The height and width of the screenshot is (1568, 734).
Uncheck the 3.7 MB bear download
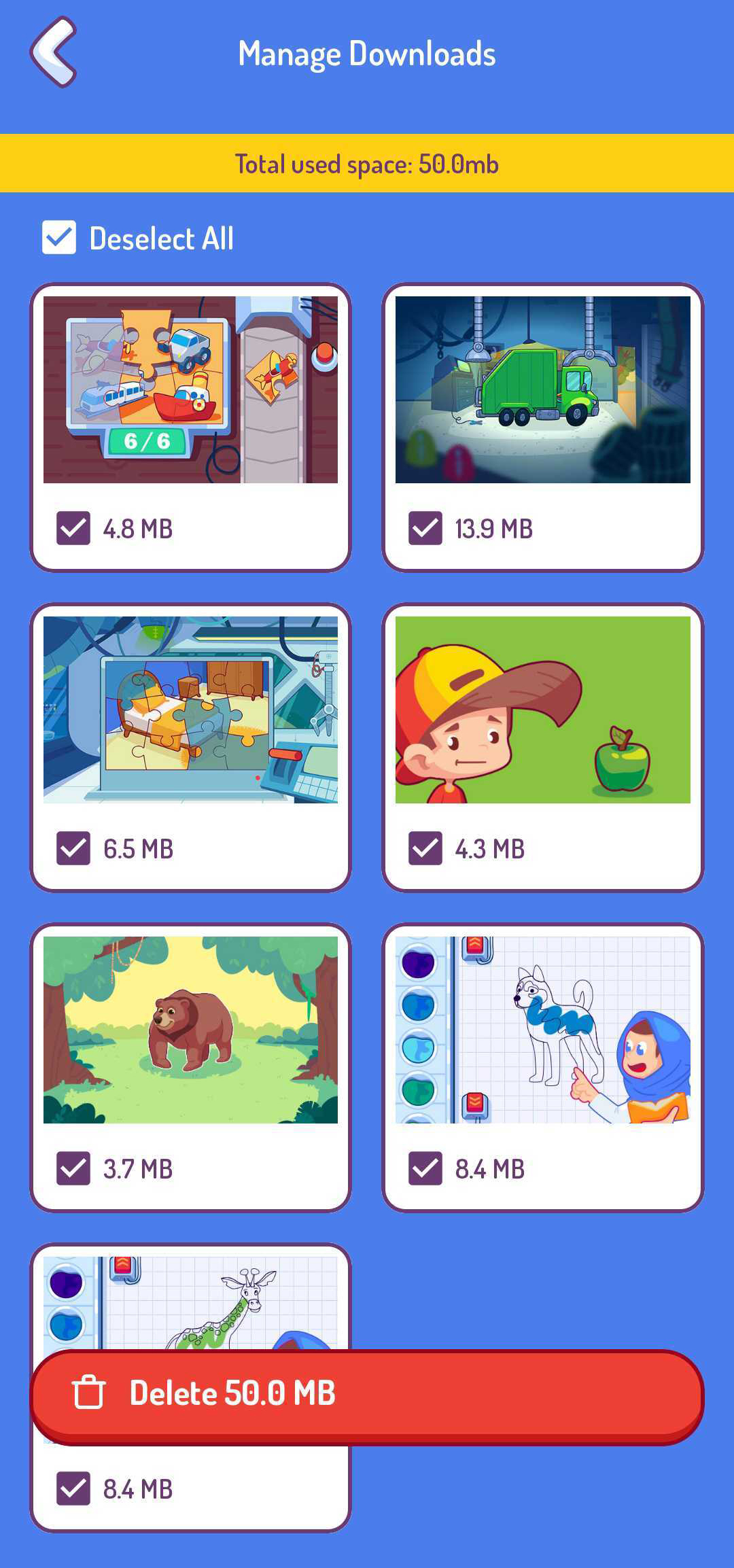point(73,1168)
